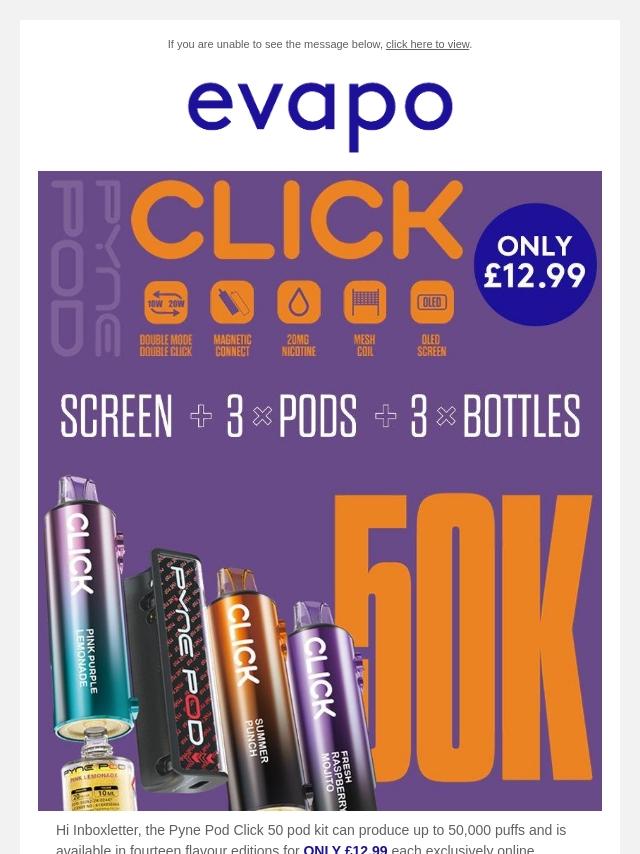Open the Pyne Pod Click 50K banner
640x854 pixels.
click(320, 491)
